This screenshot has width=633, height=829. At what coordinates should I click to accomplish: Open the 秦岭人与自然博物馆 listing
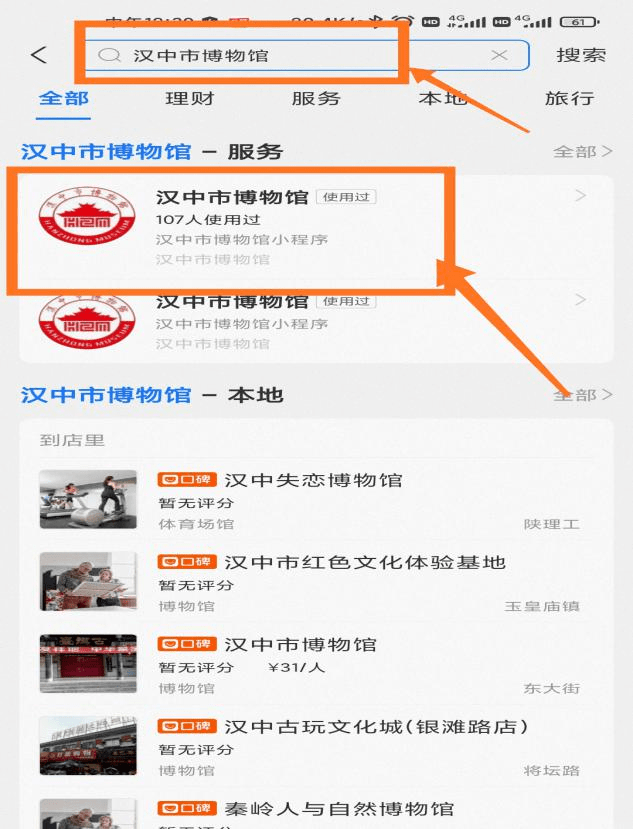point(338,808)
